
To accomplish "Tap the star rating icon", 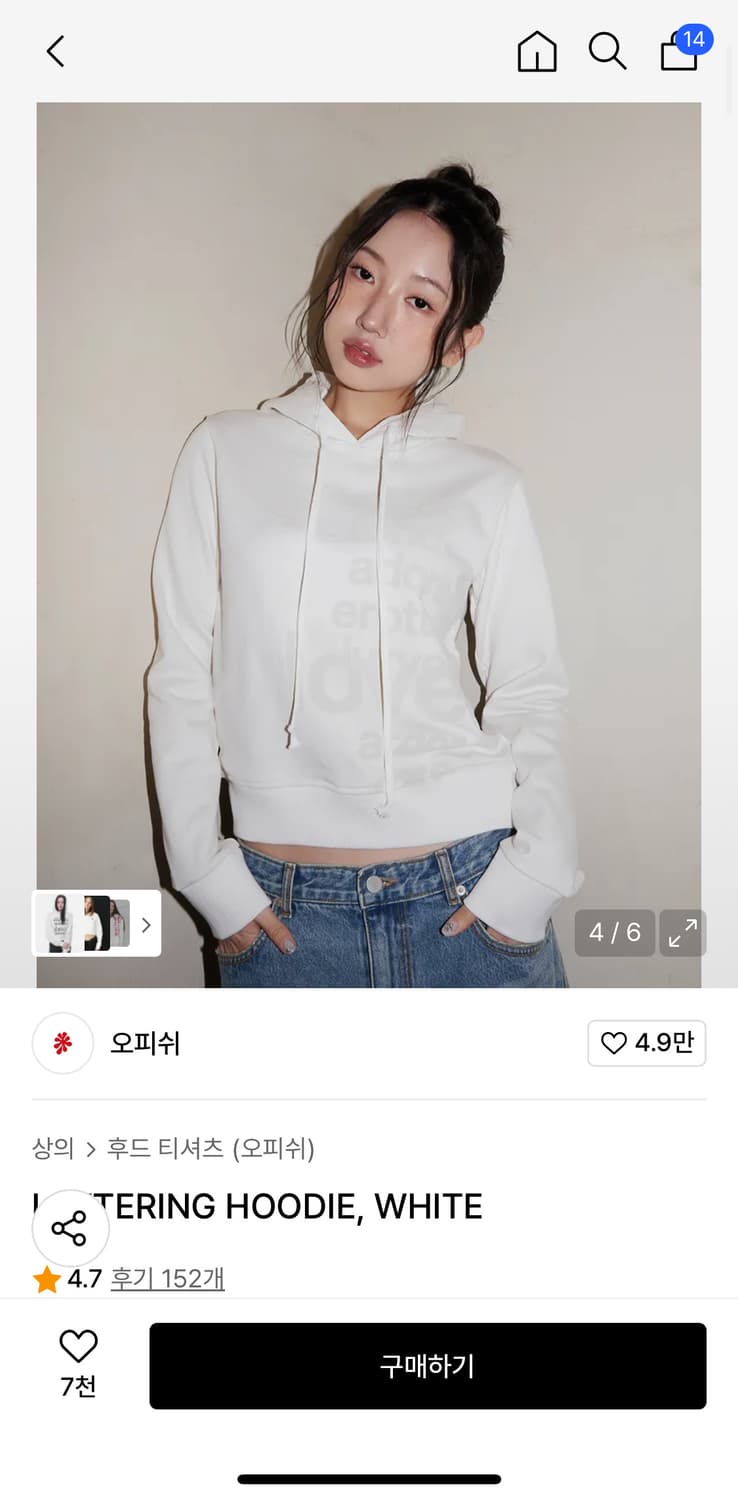I will (x=46, y=1279).
